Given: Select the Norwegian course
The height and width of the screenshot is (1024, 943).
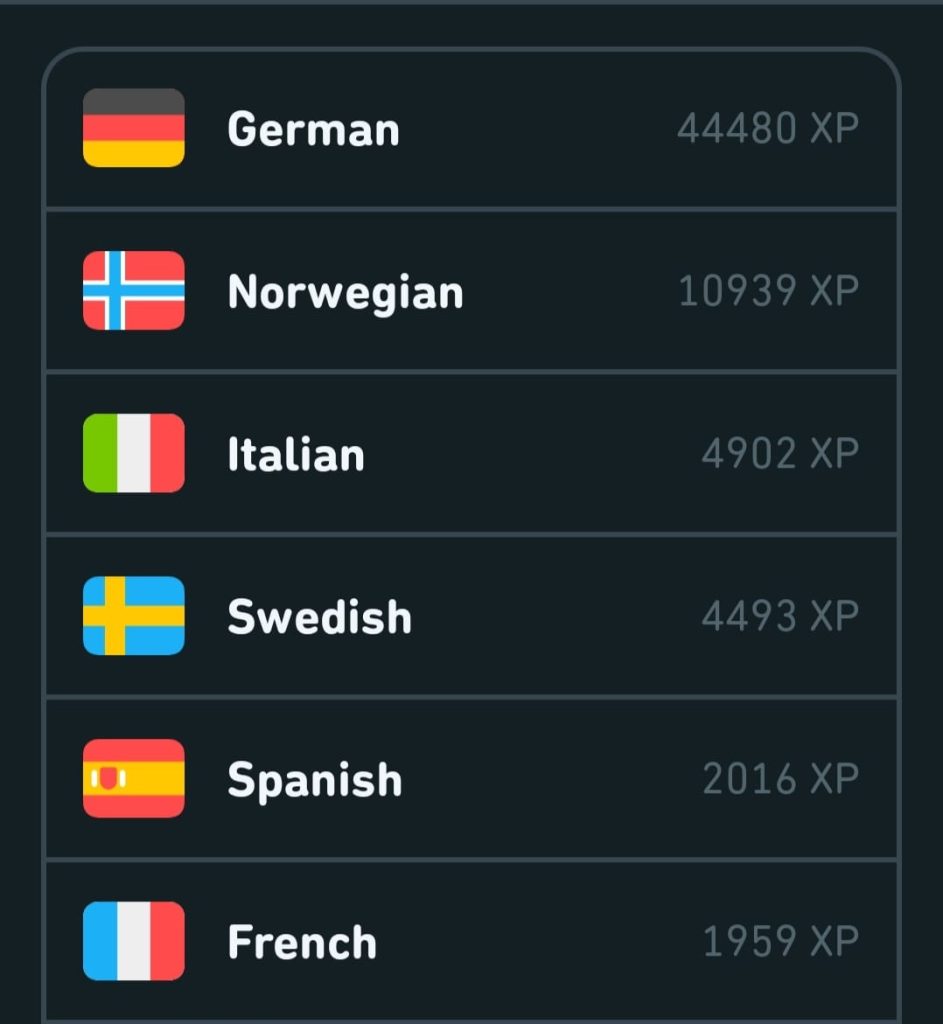Looking at the screenshot, I should (470, 291).
